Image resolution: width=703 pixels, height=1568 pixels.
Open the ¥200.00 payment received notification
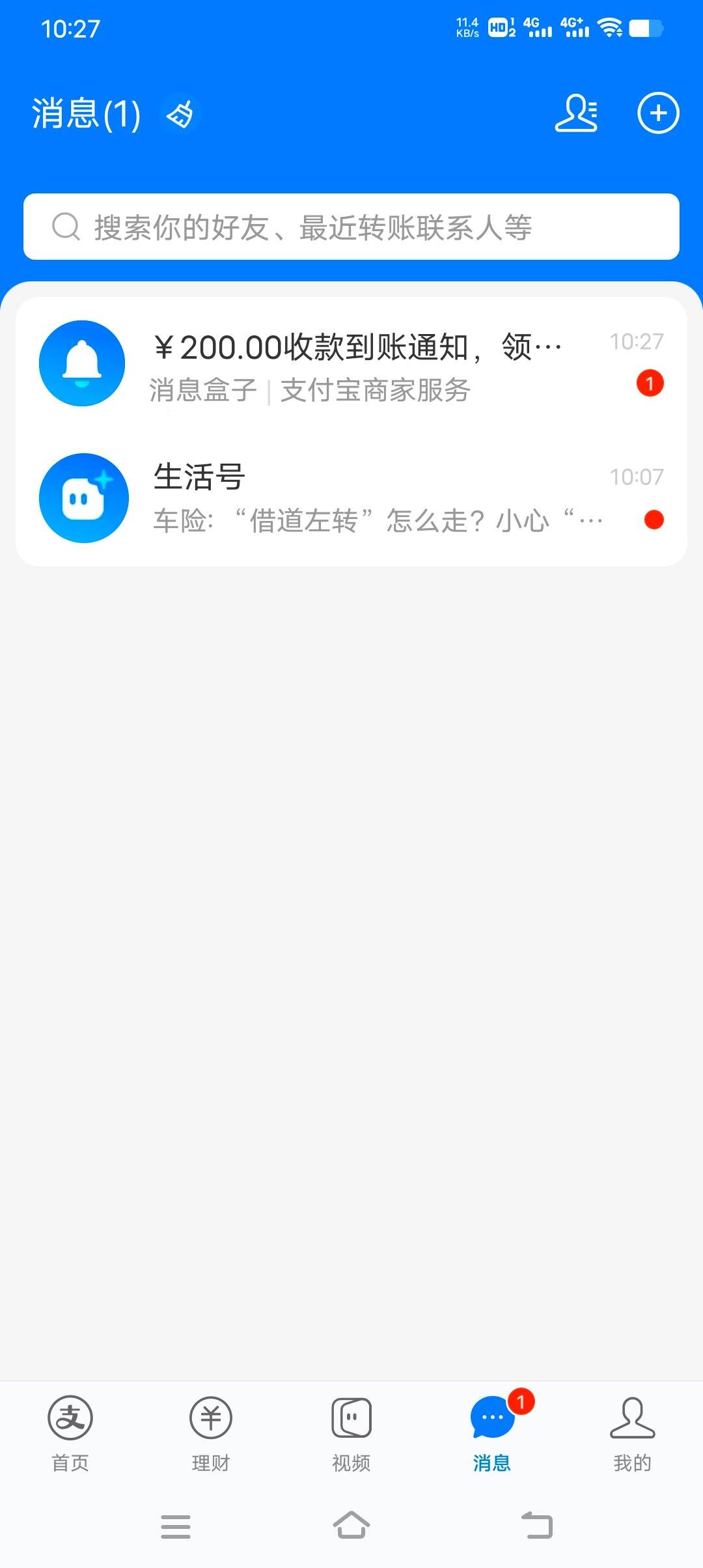point(351,364)
